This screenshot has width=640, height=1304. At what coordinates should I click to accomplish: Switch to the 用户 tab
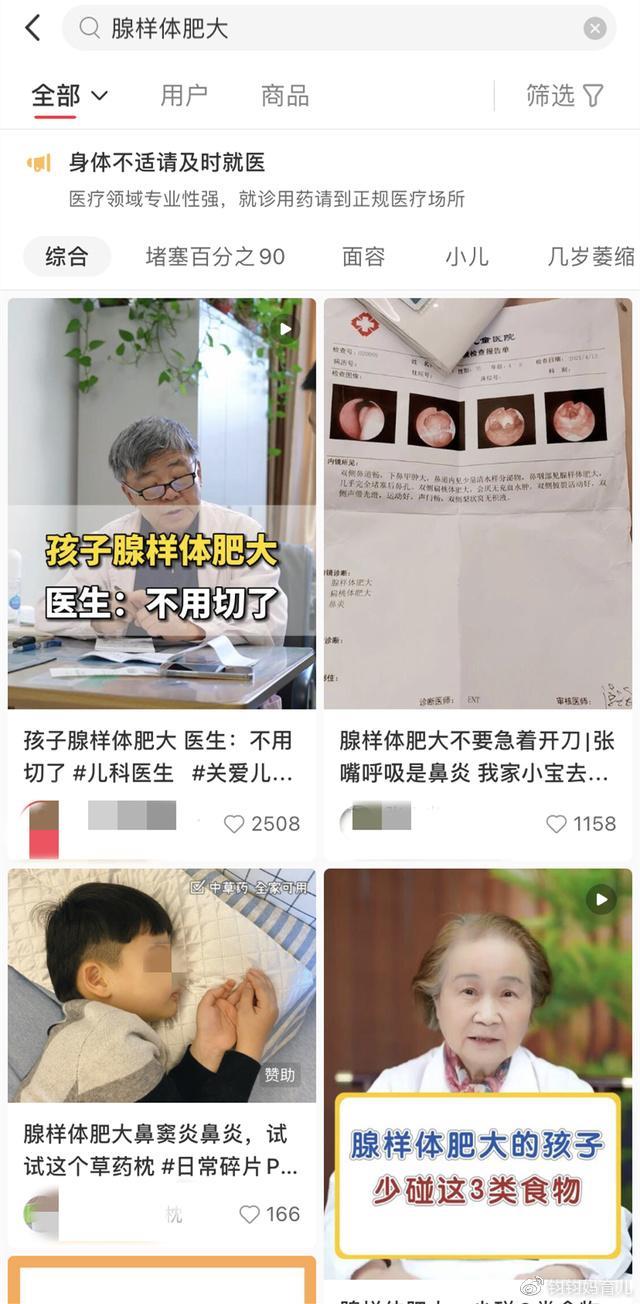184,96
